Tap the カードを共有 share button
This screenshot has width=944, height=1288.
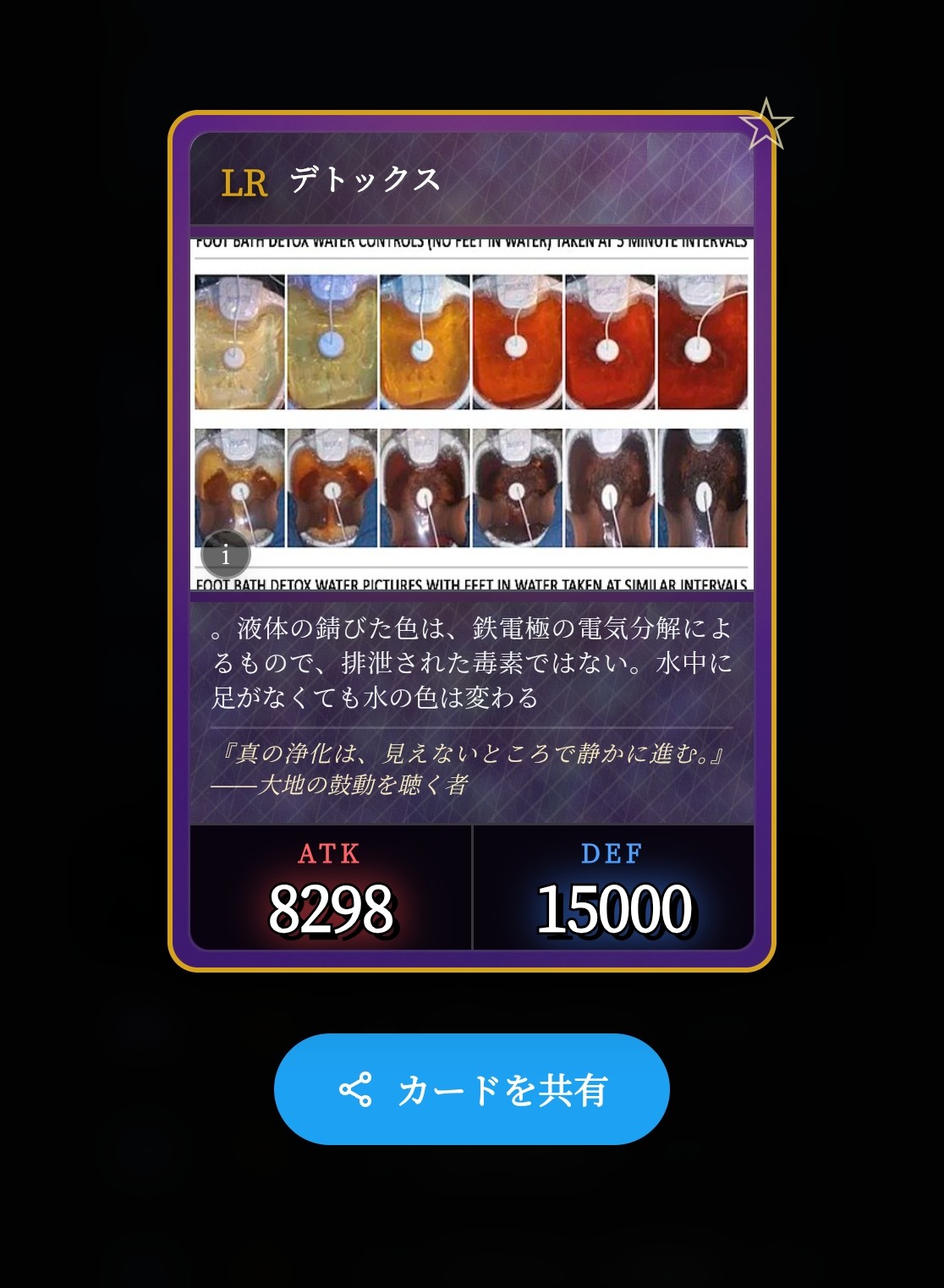(471, 1089)
